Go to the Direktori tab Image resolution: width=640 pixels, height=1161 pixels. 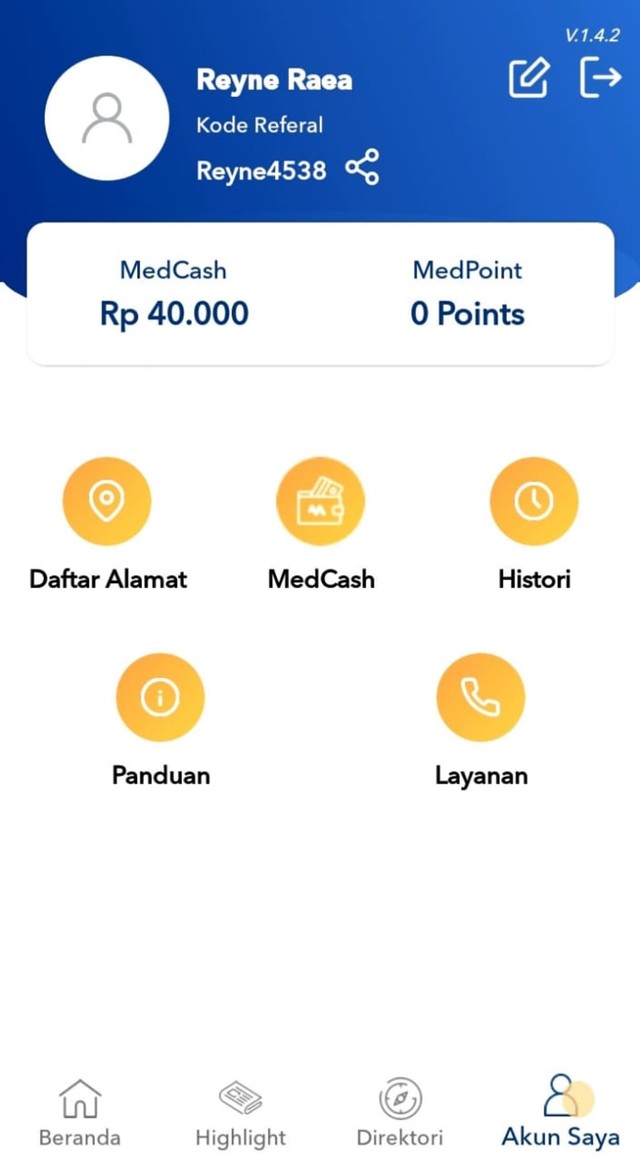coord(400,1112)
